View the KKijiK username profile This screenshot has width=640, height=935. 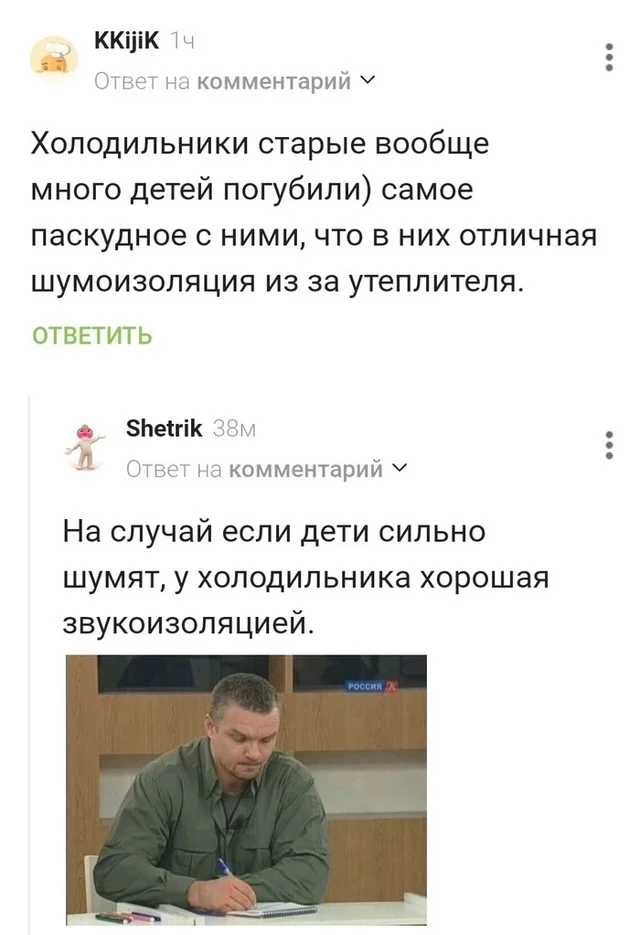click(x=126, y=42)
